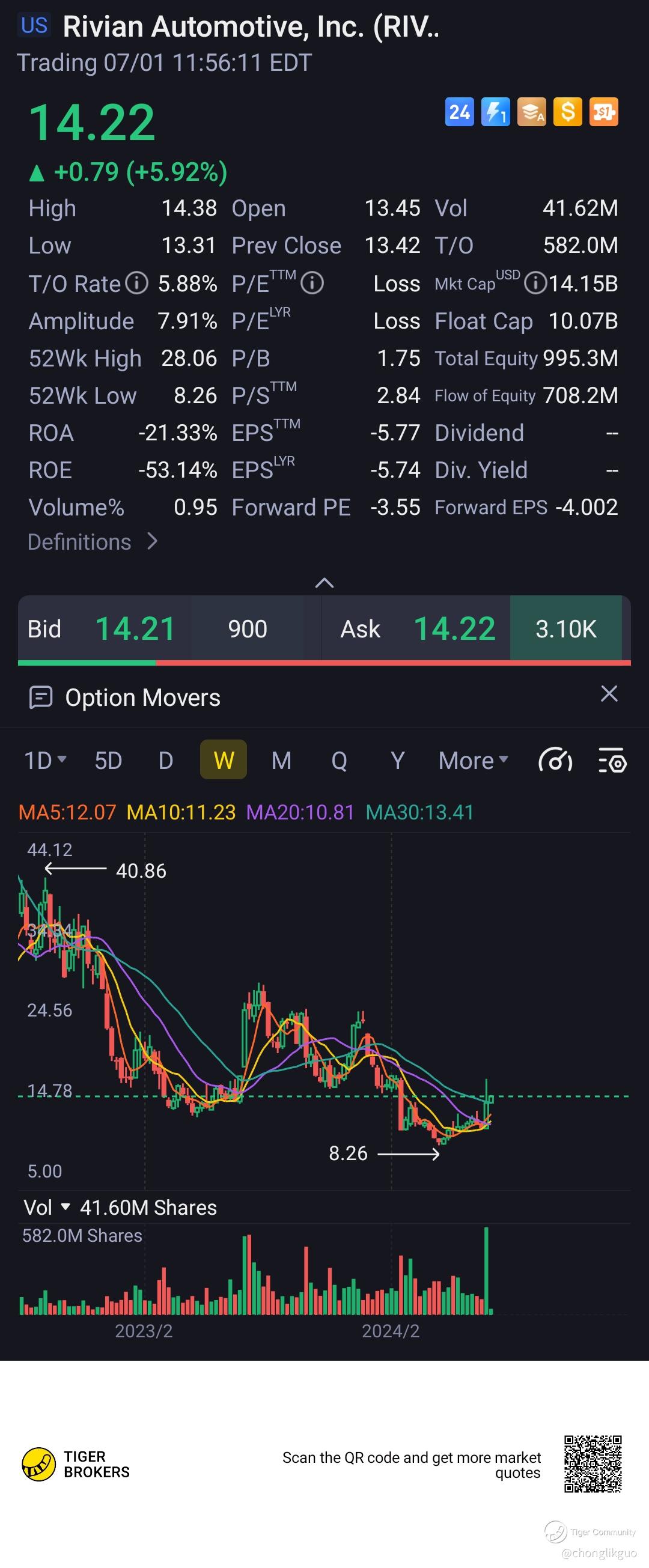The image size is (649, 1568).
Task: Switch to quarterly Q chart
Action: 339,761
